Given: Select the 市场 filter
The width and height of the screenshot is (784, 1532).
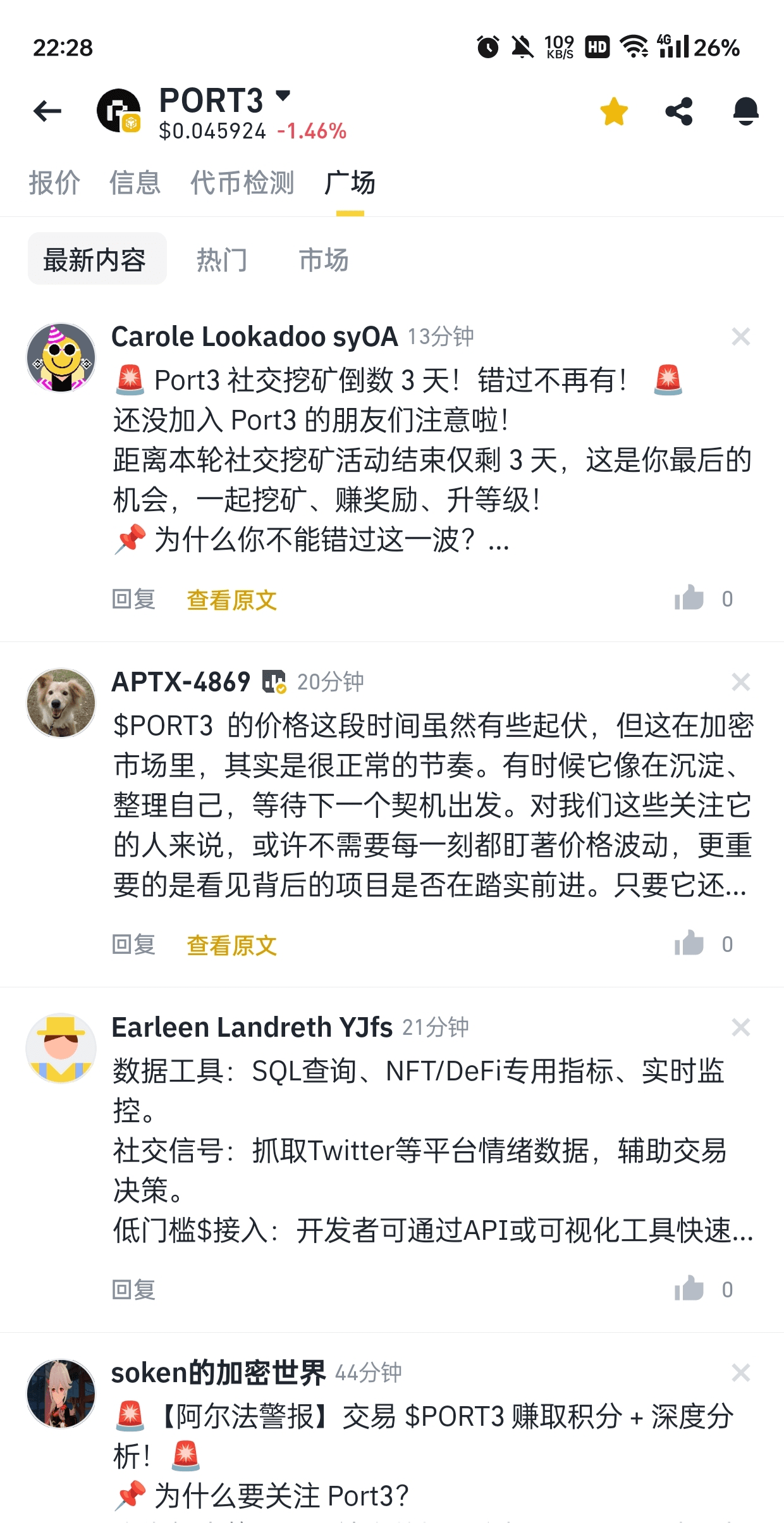Looking at the screenshot, I should coord(324,259).
